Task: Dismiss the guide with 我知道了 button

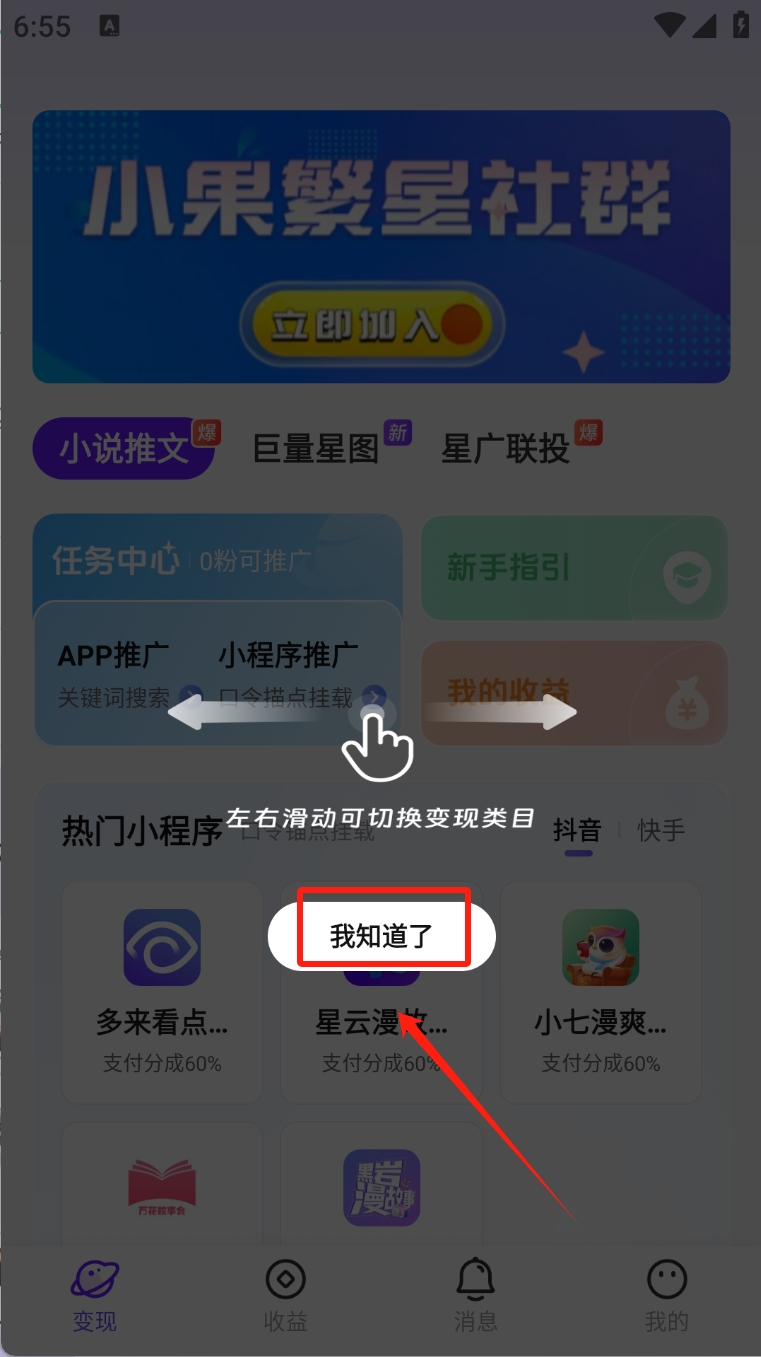Action: tap(381, 936)
